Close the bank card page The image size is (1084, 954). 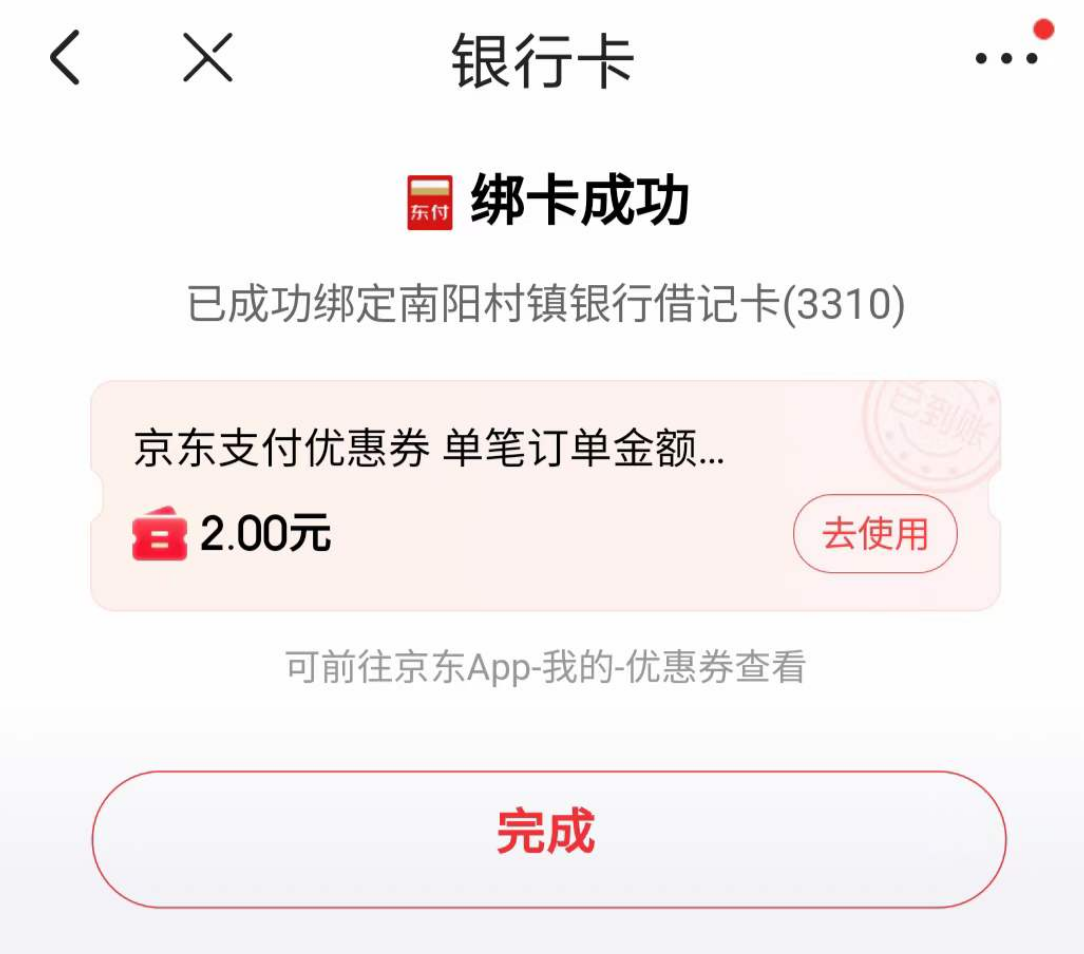tap(207, 58)
